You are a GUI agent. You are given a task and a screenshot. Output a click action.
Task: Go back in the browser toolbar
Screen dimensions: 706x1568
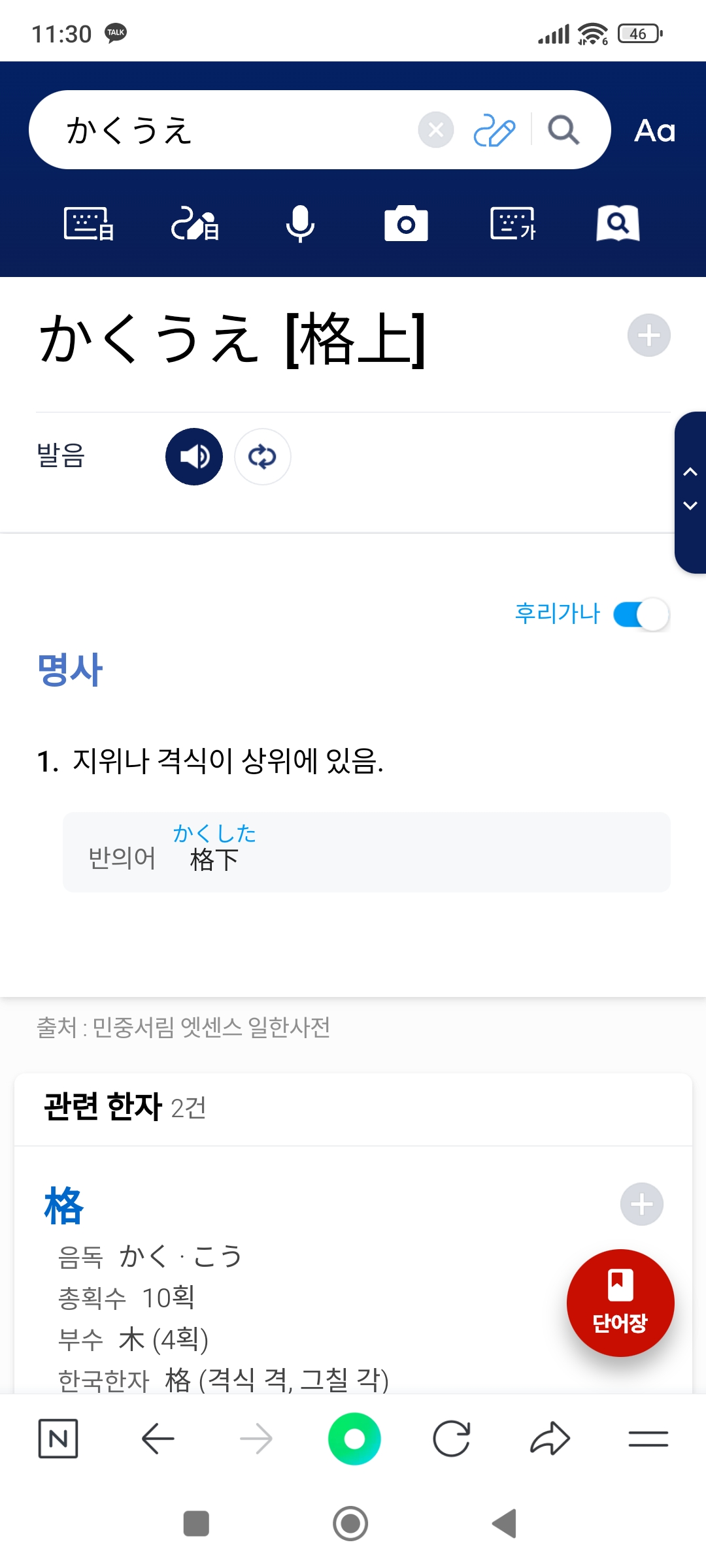click(x=158, y=1439)
